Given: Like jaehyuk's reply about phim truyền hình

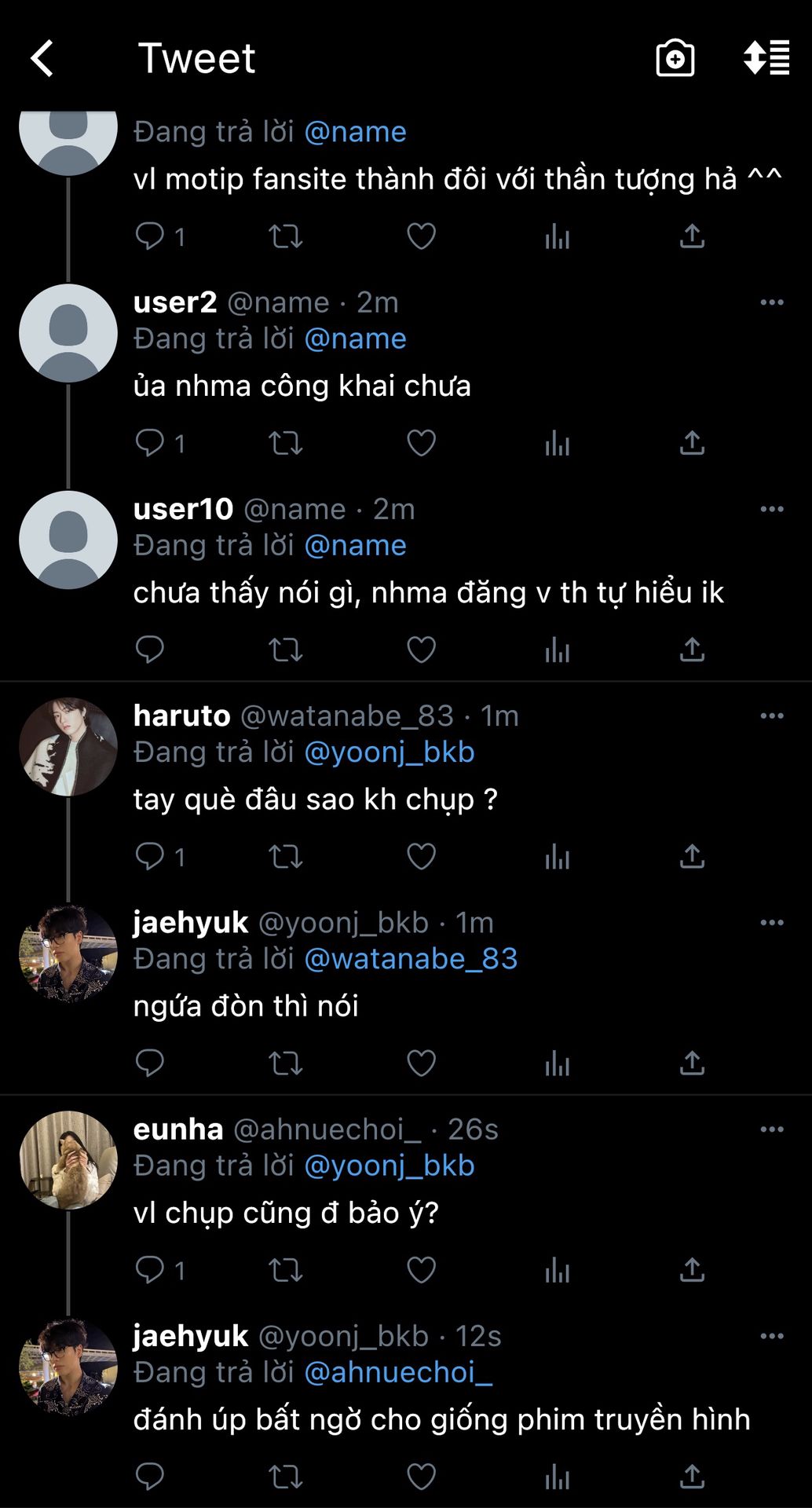Looking at the screenshot, I should (x=421, y=1477).
